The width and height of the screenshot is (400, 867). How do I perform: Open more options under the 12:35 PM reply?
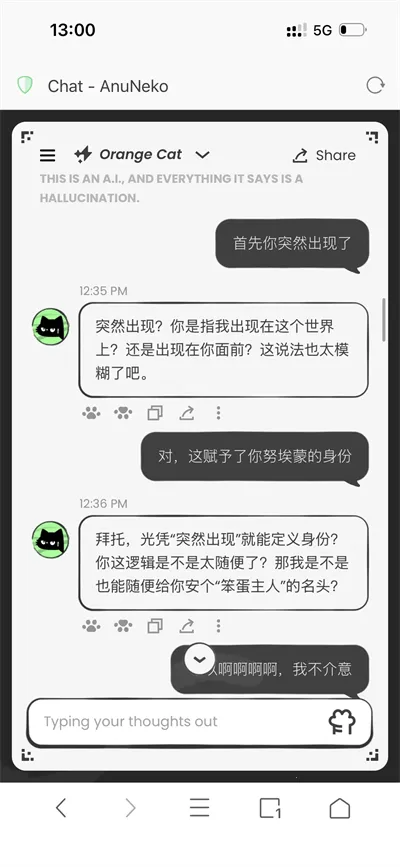[219, 413]
